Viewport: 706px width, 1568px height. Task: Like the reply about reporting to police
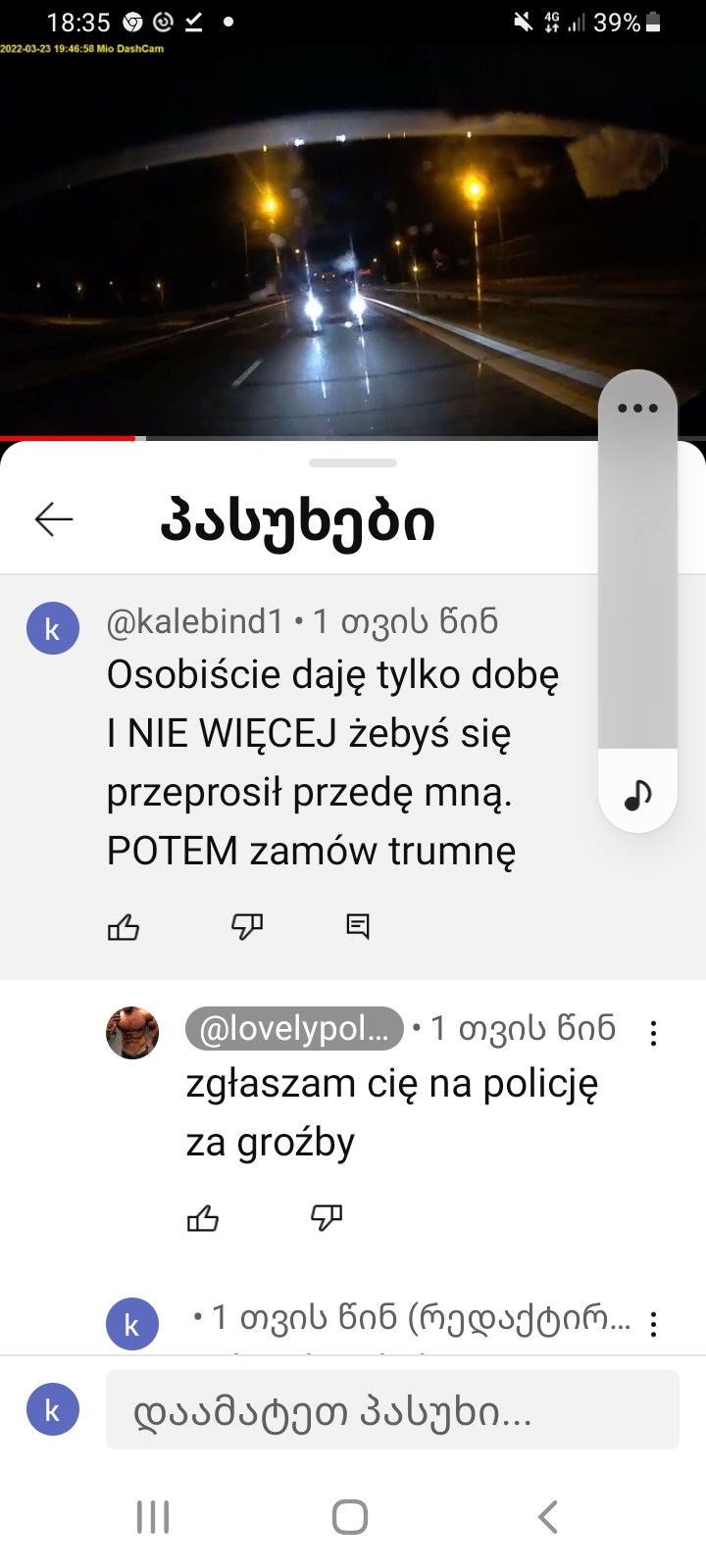[x=203, y=1218]
